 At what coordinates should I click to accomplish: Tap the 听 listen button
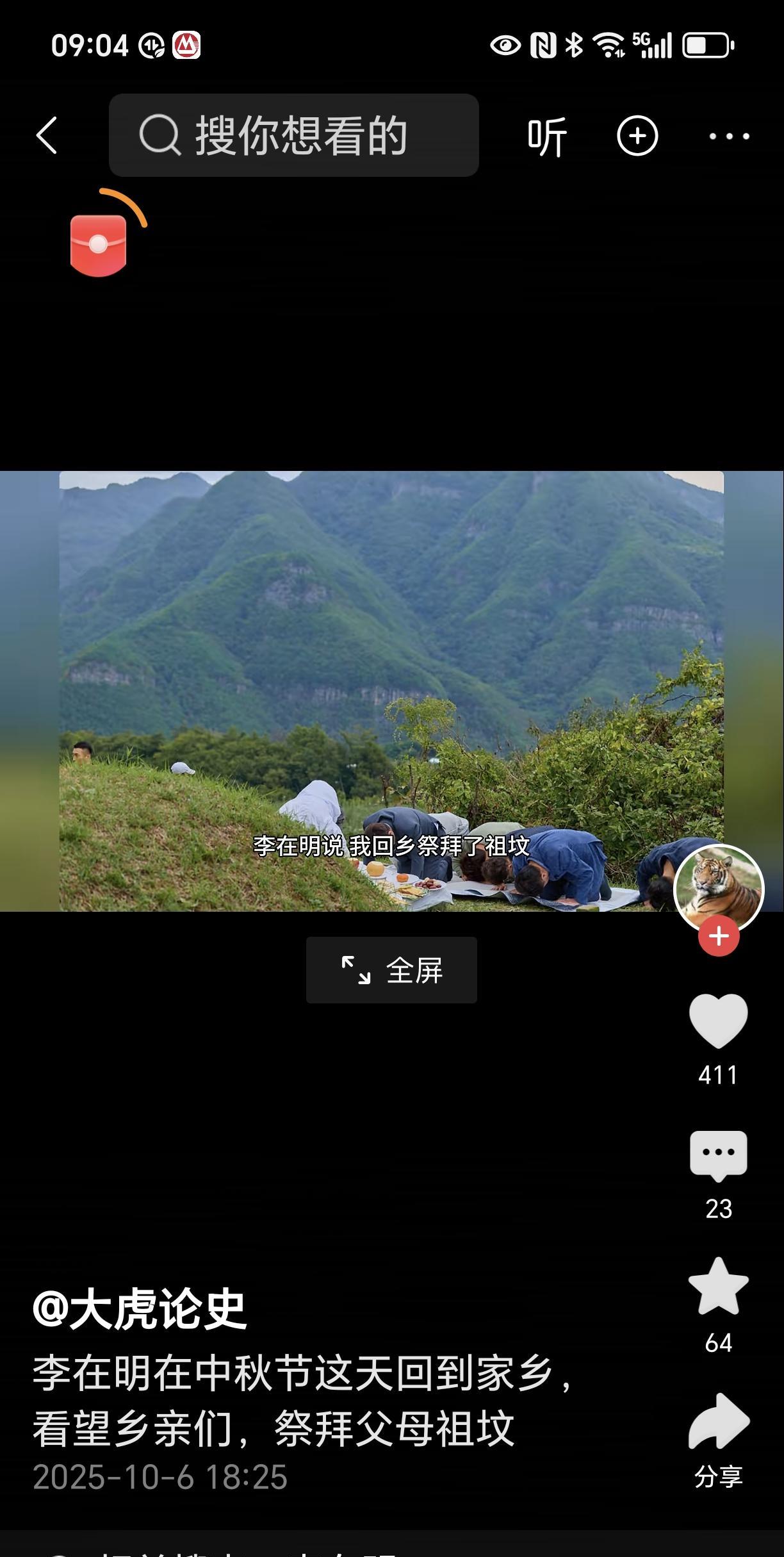click(547, 136)
